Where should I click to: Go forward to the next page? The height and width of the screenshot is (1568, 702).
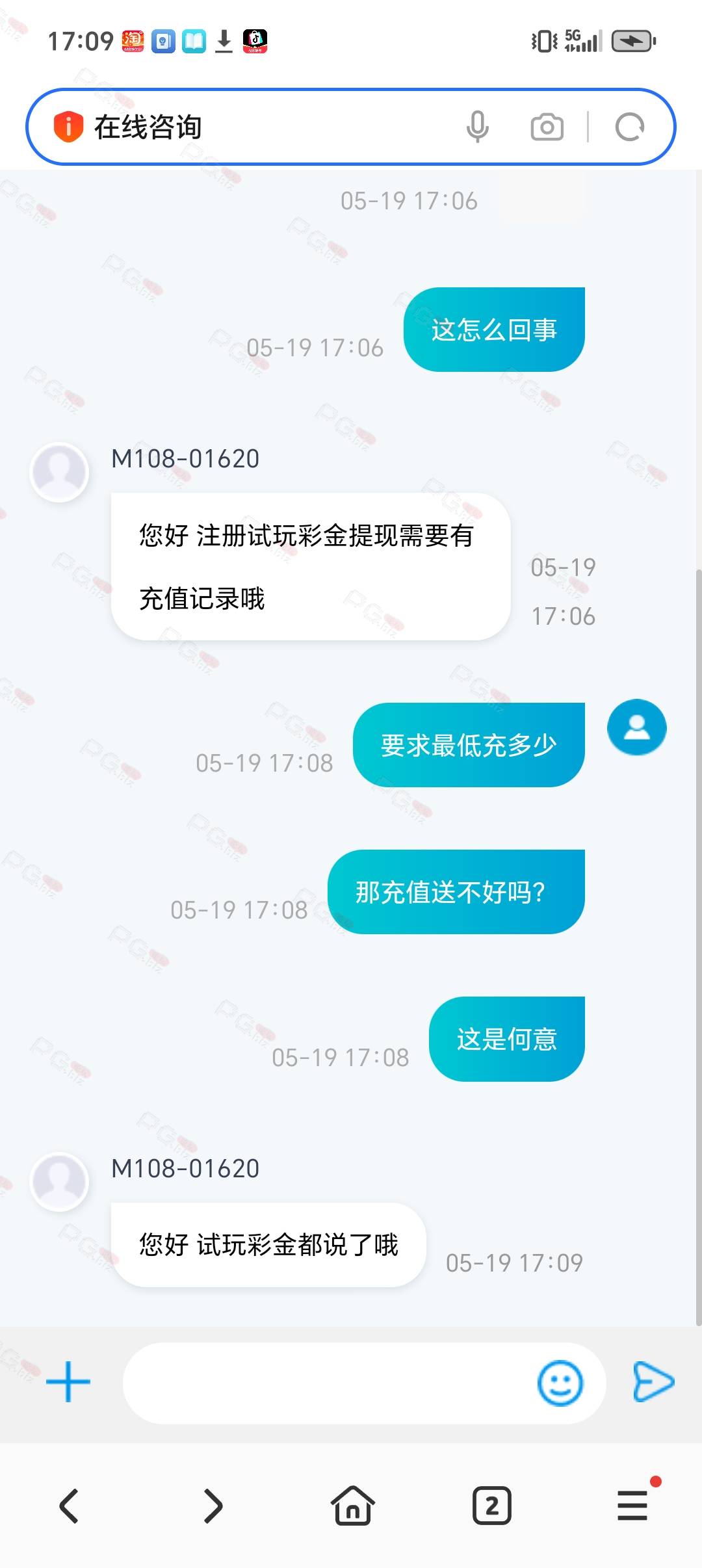tap(212, 1506)
